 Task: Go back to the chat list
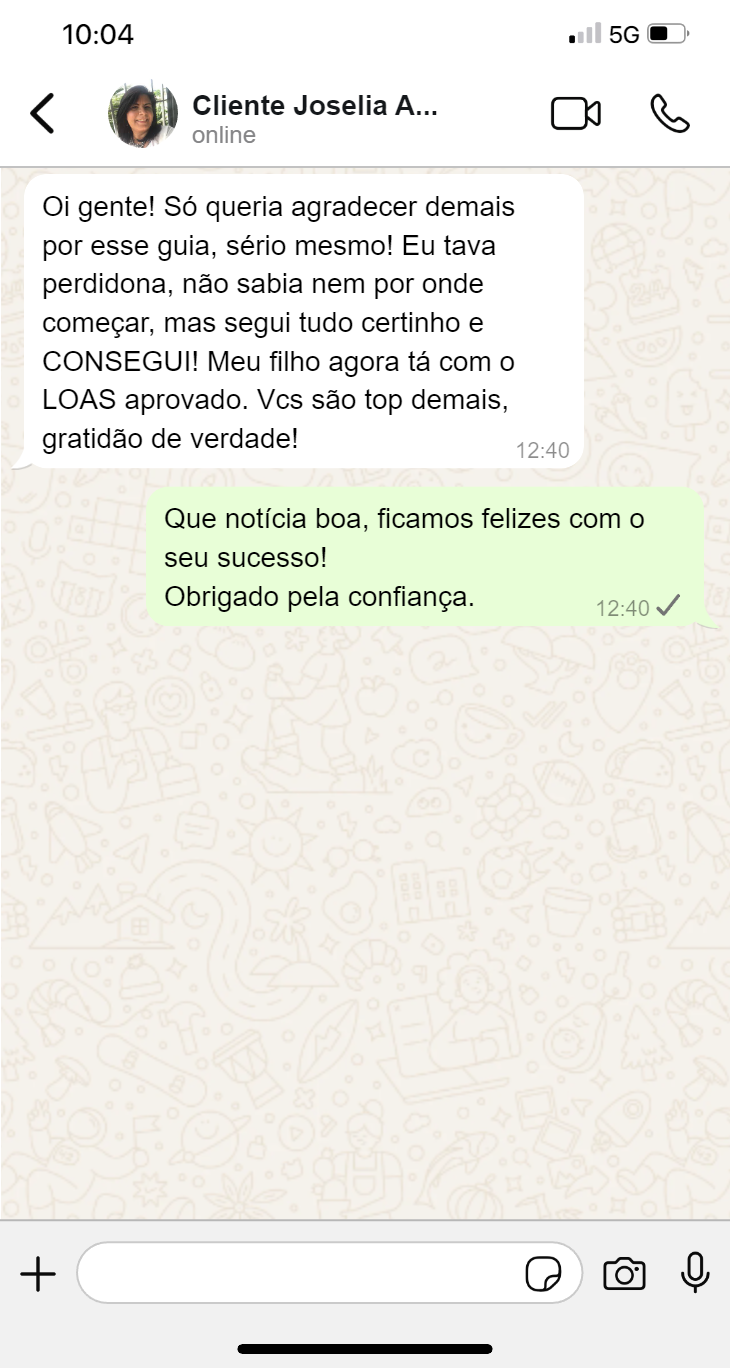click(42, 114)
